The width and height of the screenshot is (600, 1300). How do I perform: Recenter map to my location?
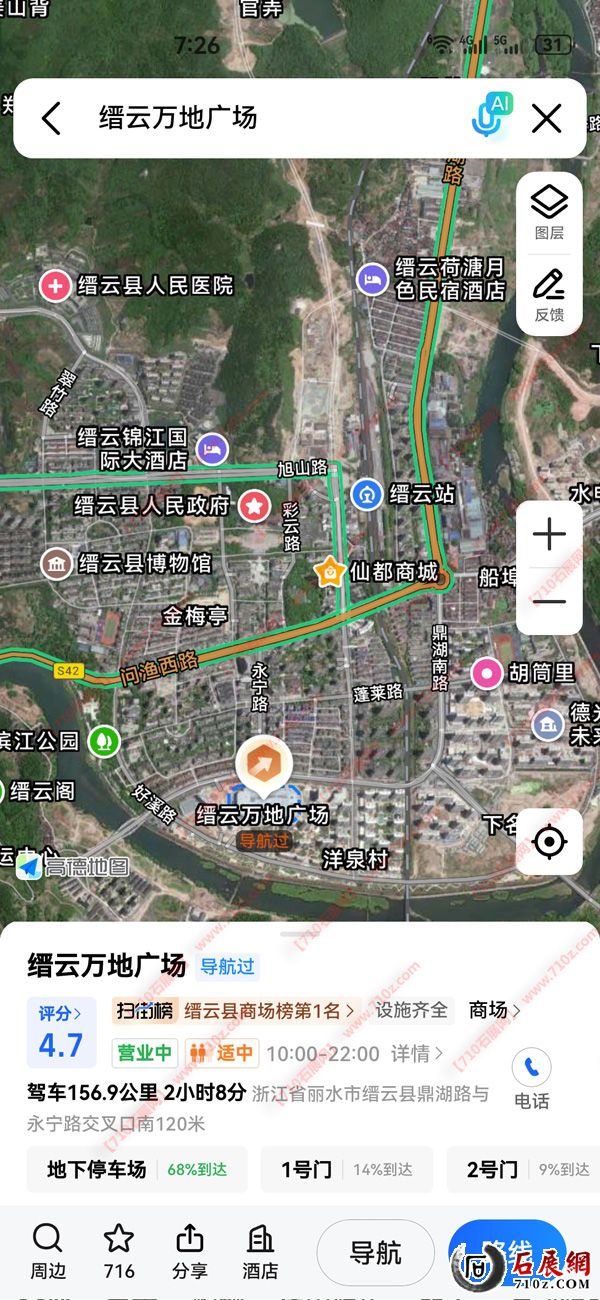549,842
